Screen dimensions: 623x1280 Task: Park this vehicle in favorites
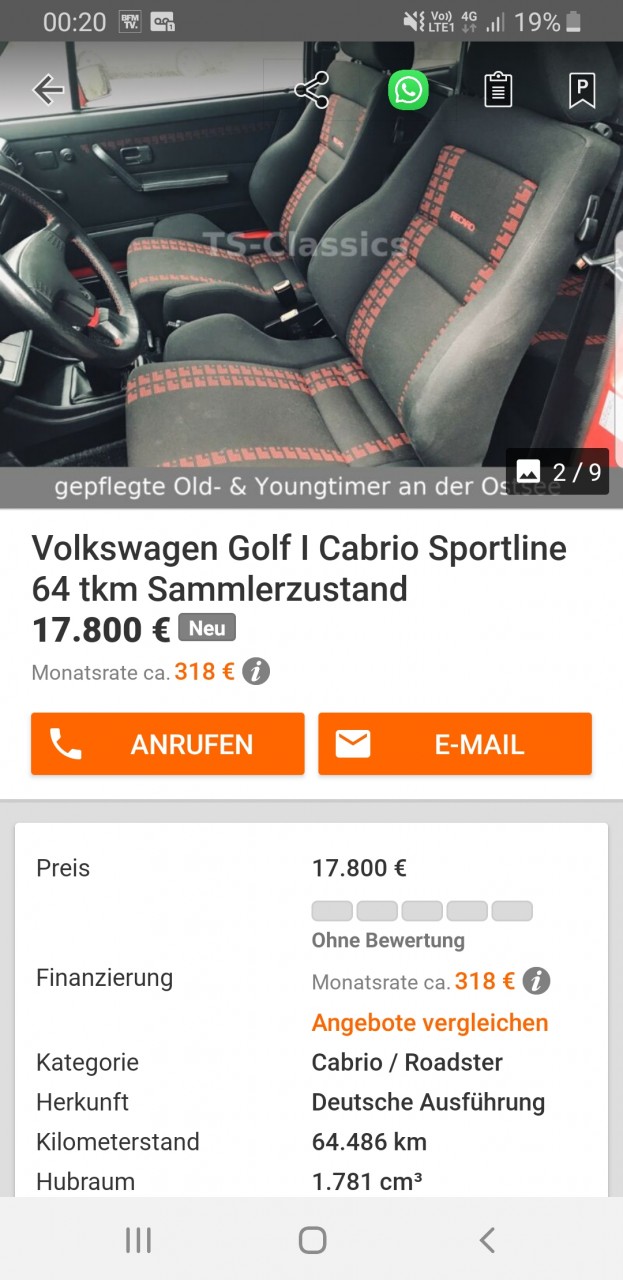point(582,90)
